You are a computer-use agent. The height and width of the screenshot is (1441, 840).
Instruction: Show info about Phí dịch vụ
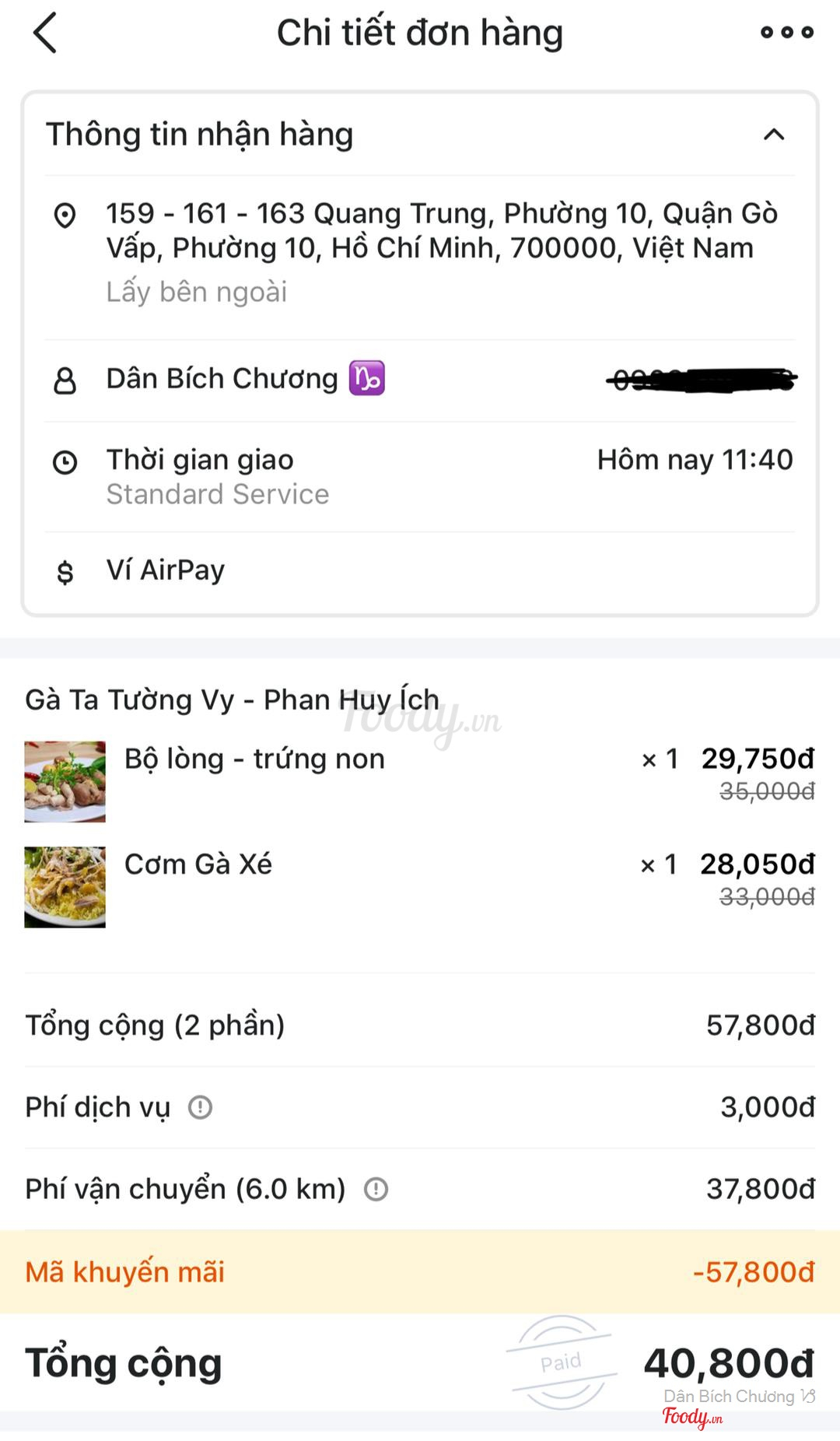coord(200,1107)
